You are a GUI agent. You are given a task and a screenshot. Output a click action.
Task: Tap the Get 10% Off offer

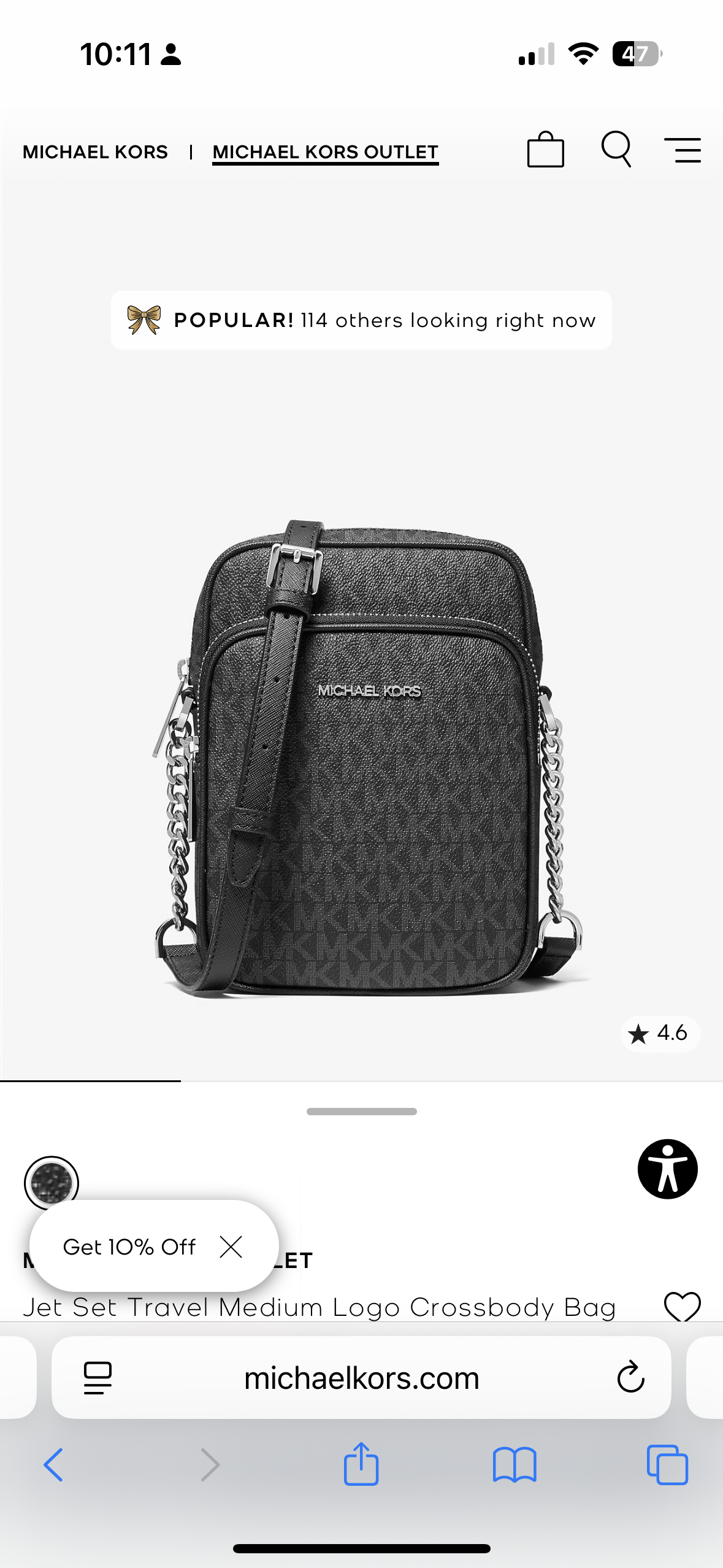coord(129,1247)
